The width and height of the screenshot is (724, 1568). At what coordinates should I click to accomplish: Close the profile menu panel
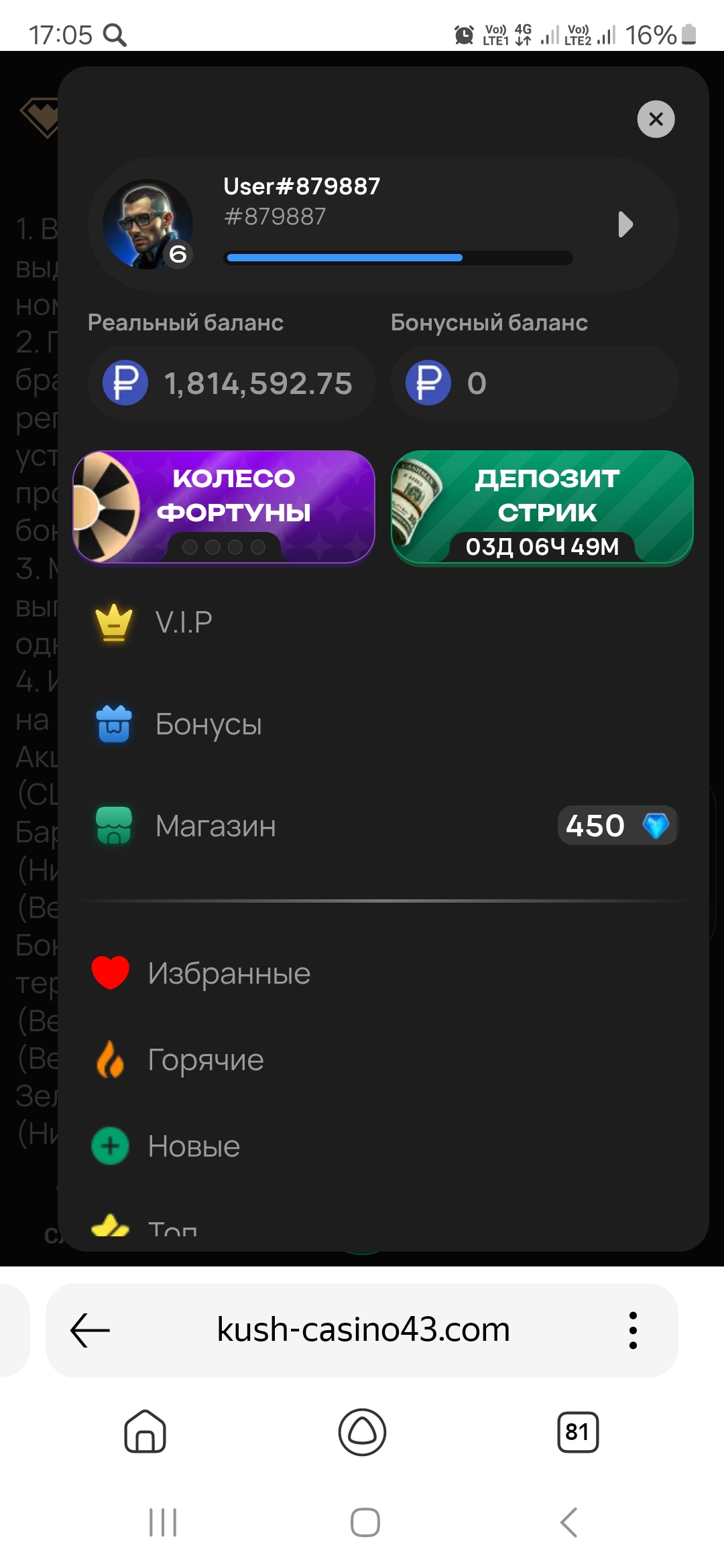click(656, 119)
